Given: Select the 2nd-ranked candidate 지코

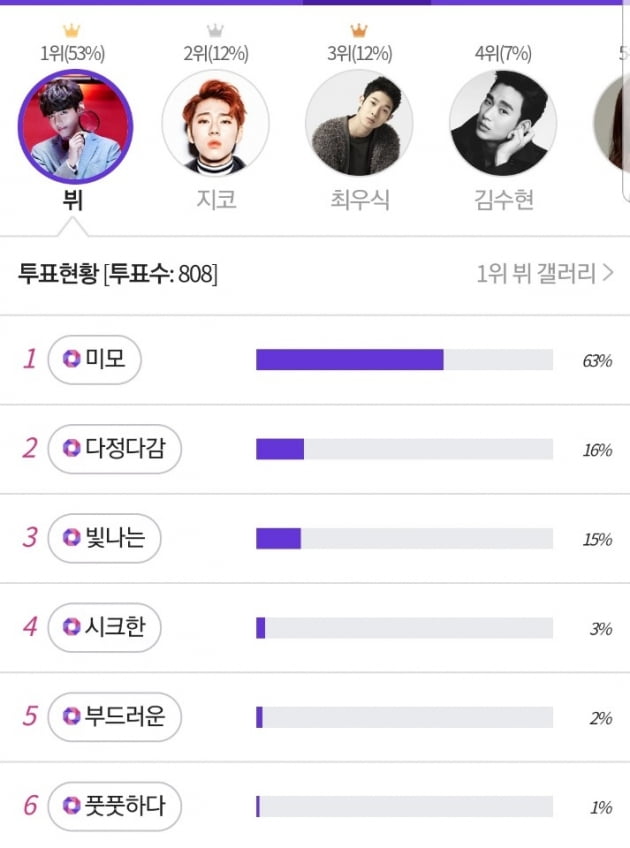Looking at the screenshot, I should (x=216, y=123).
